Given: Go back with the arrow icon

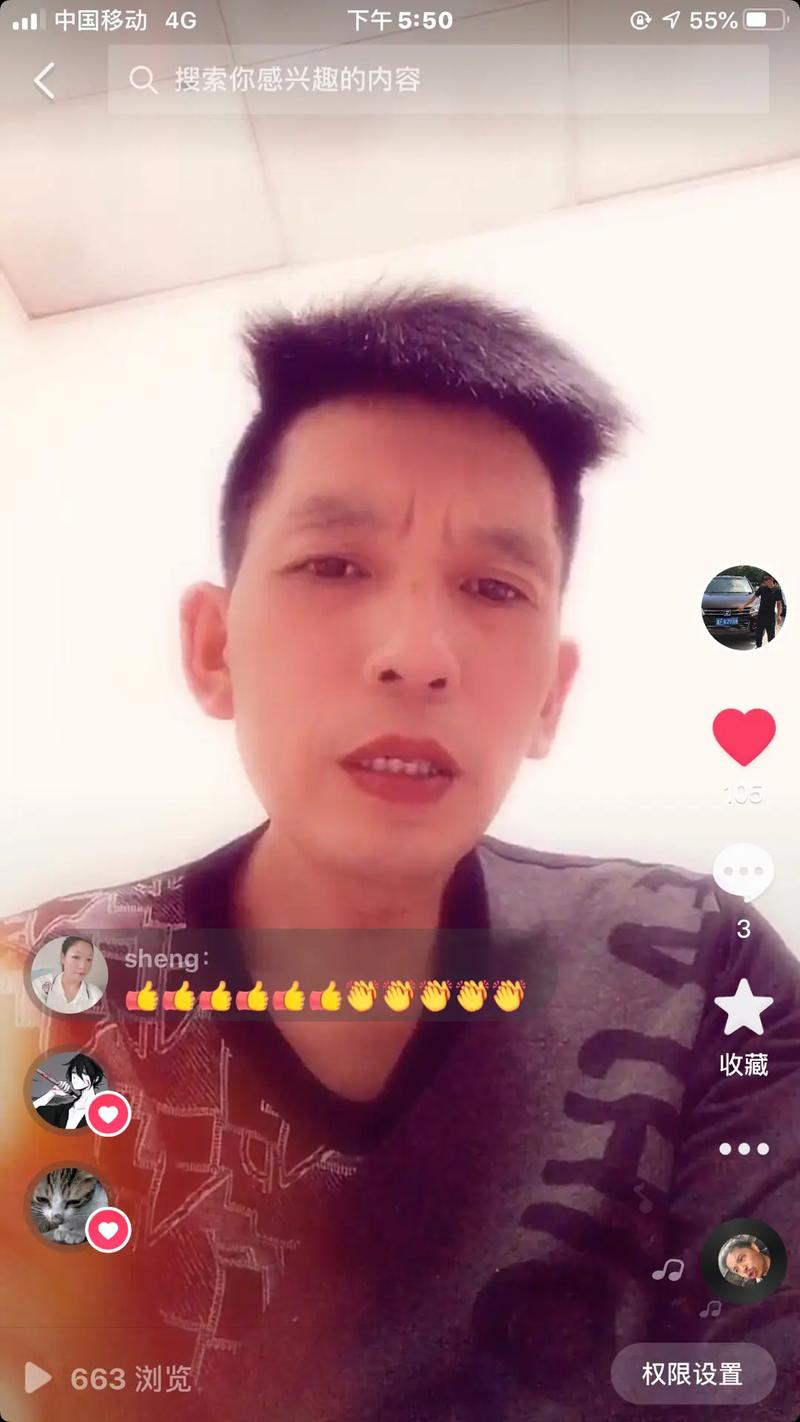Looking at the screenshot, I should click(x=44, y=80).
